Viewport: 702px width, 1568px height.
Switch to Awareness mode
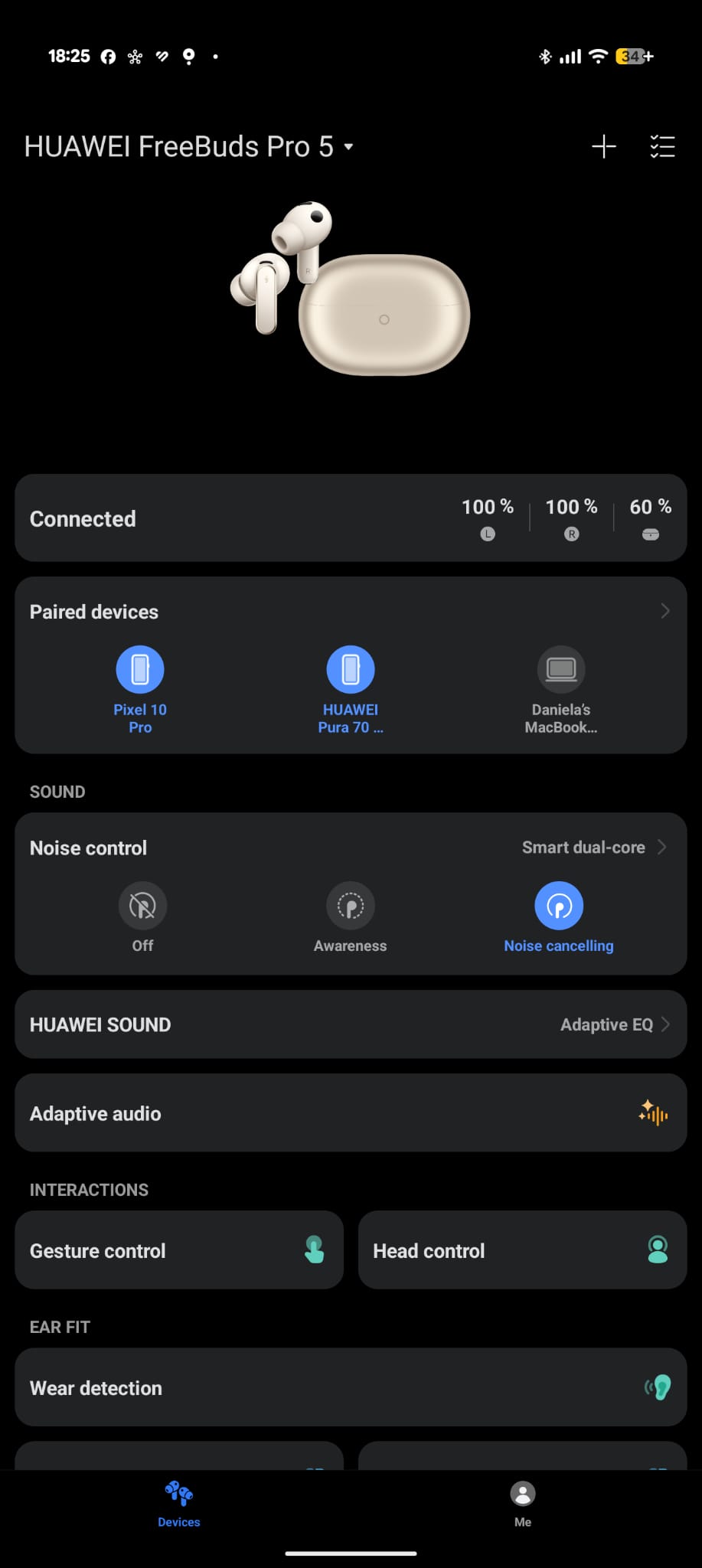[x=351, y=906]
